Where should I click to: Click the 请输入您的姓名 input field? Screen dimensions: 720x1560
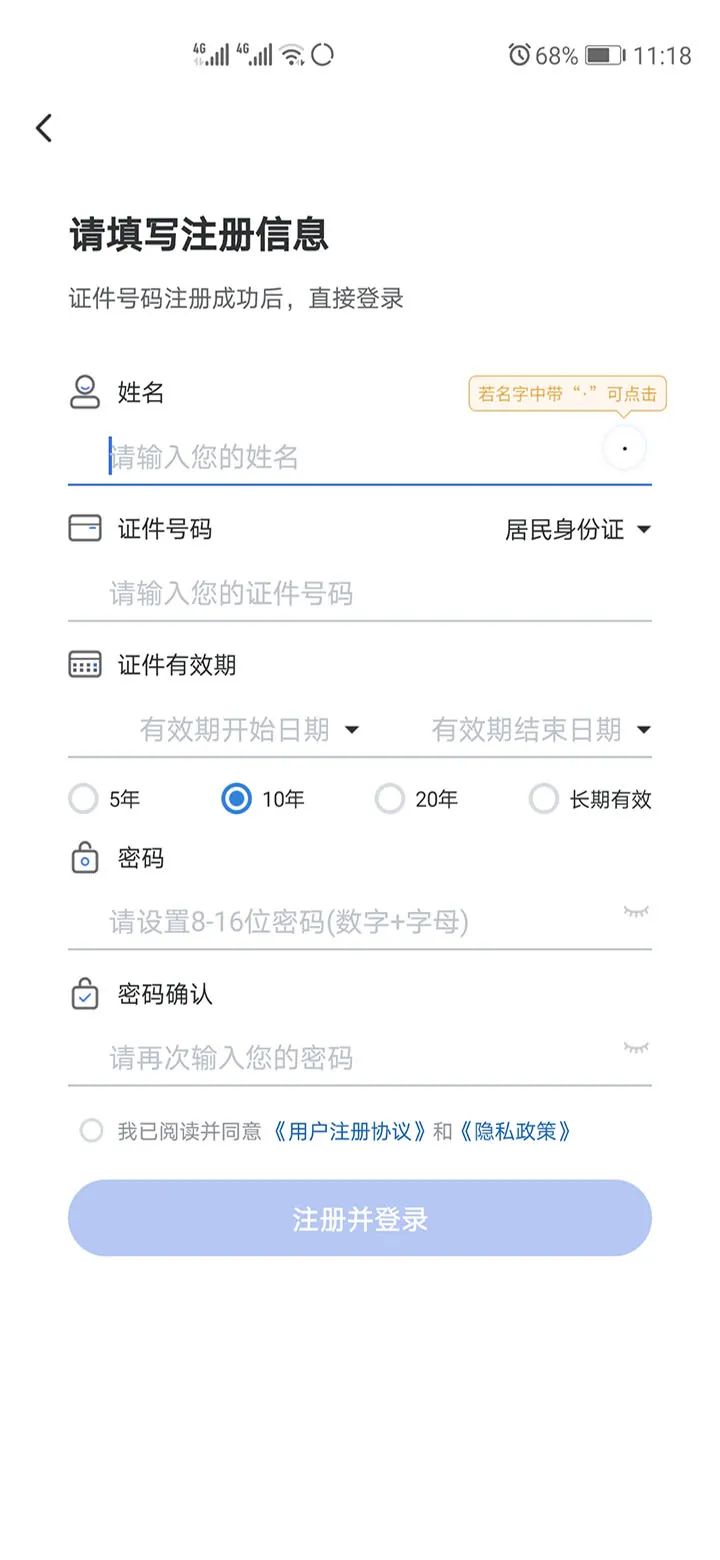coord(300,457)
